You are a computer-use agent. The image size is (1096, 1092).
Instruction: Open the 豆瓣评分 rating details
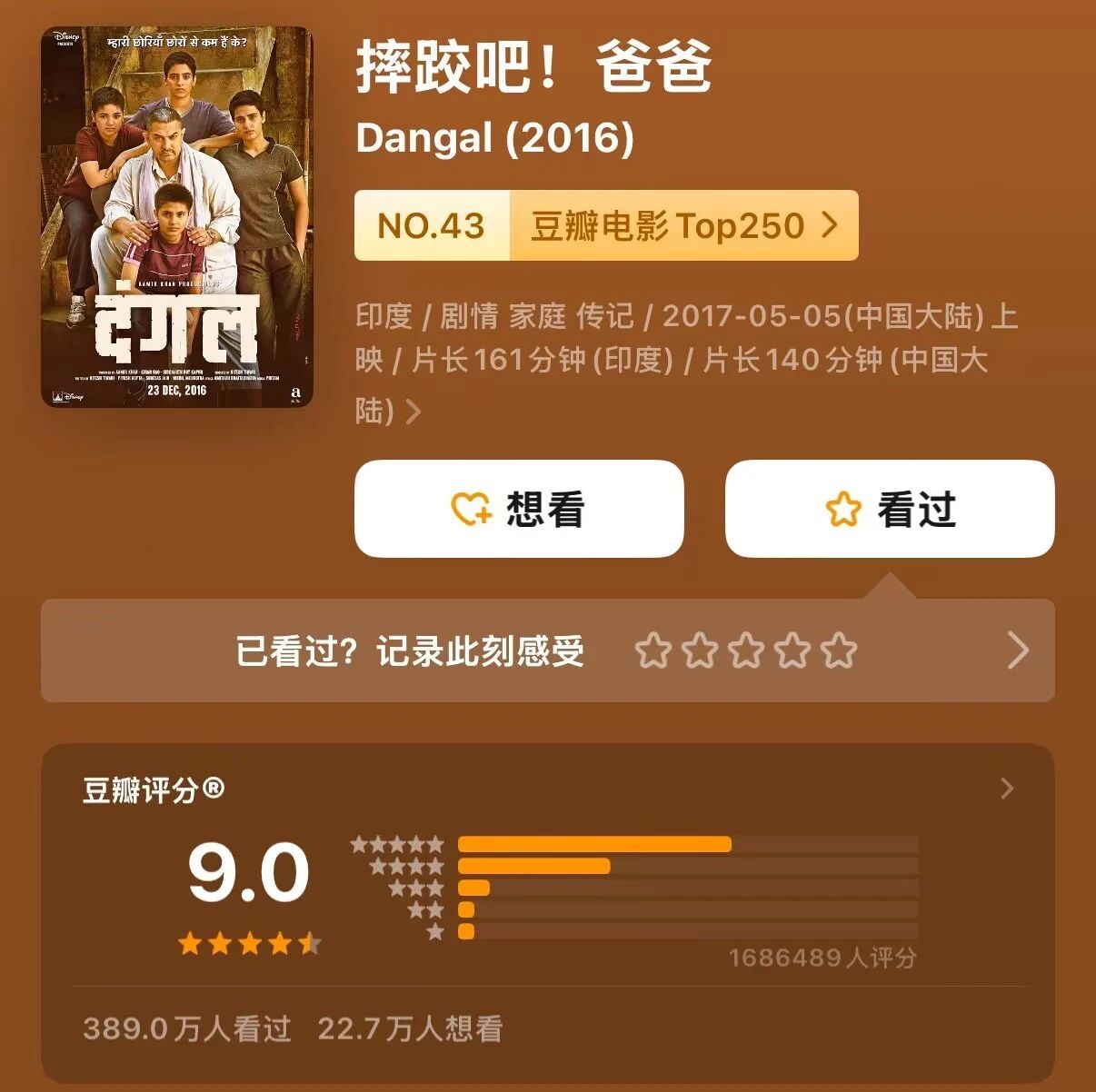(1006, 789)
